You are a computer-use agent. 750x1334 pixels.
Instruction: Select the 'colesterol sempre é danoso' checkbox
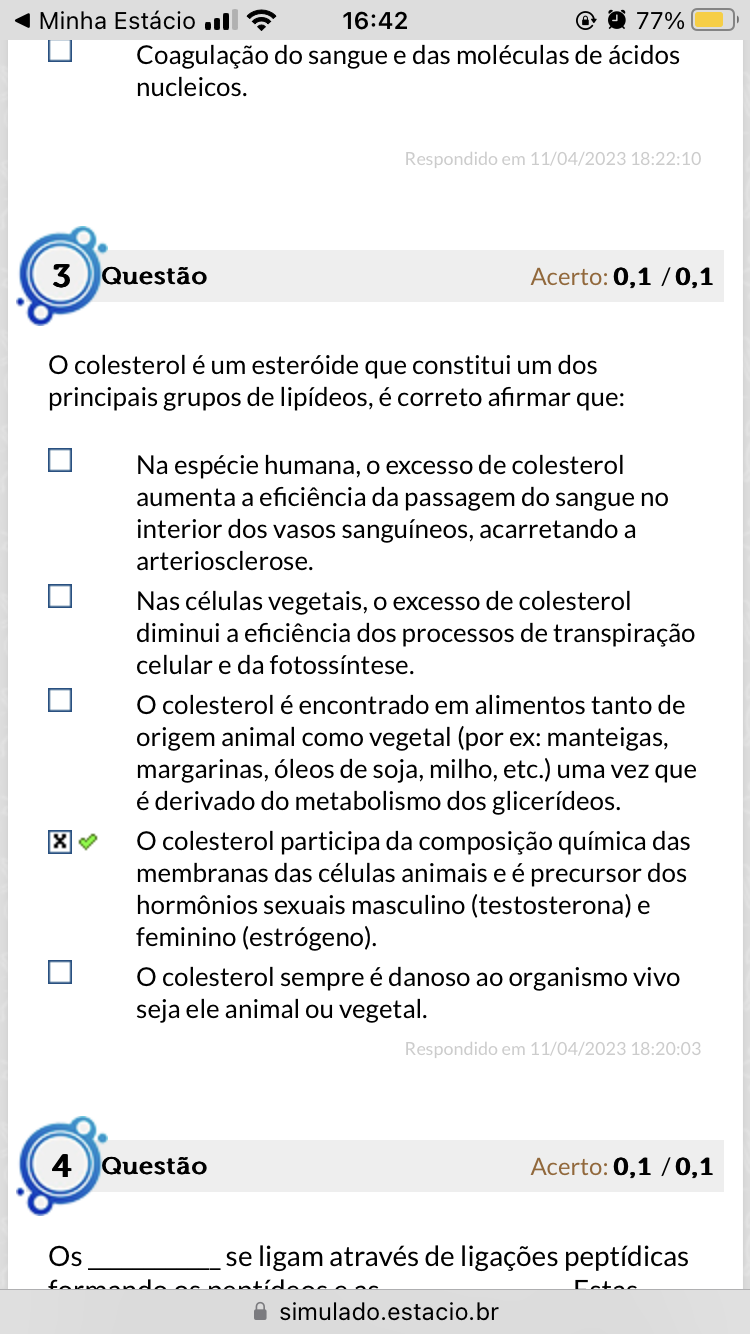pos(60,972)
